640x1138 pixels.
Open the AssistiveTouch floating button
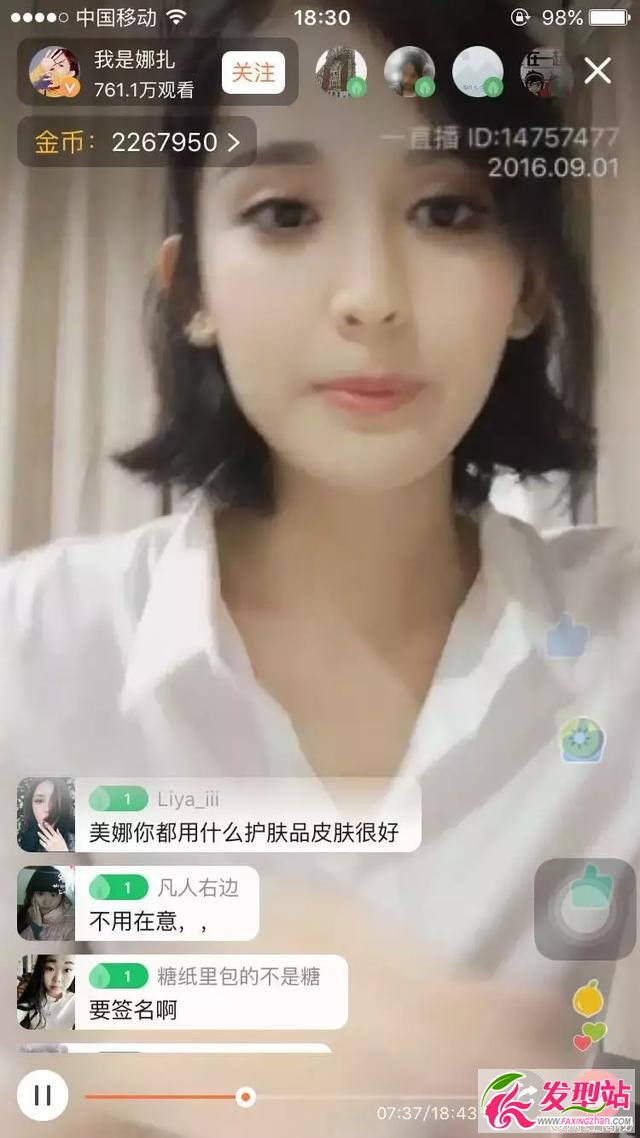[x=584, y=909]
